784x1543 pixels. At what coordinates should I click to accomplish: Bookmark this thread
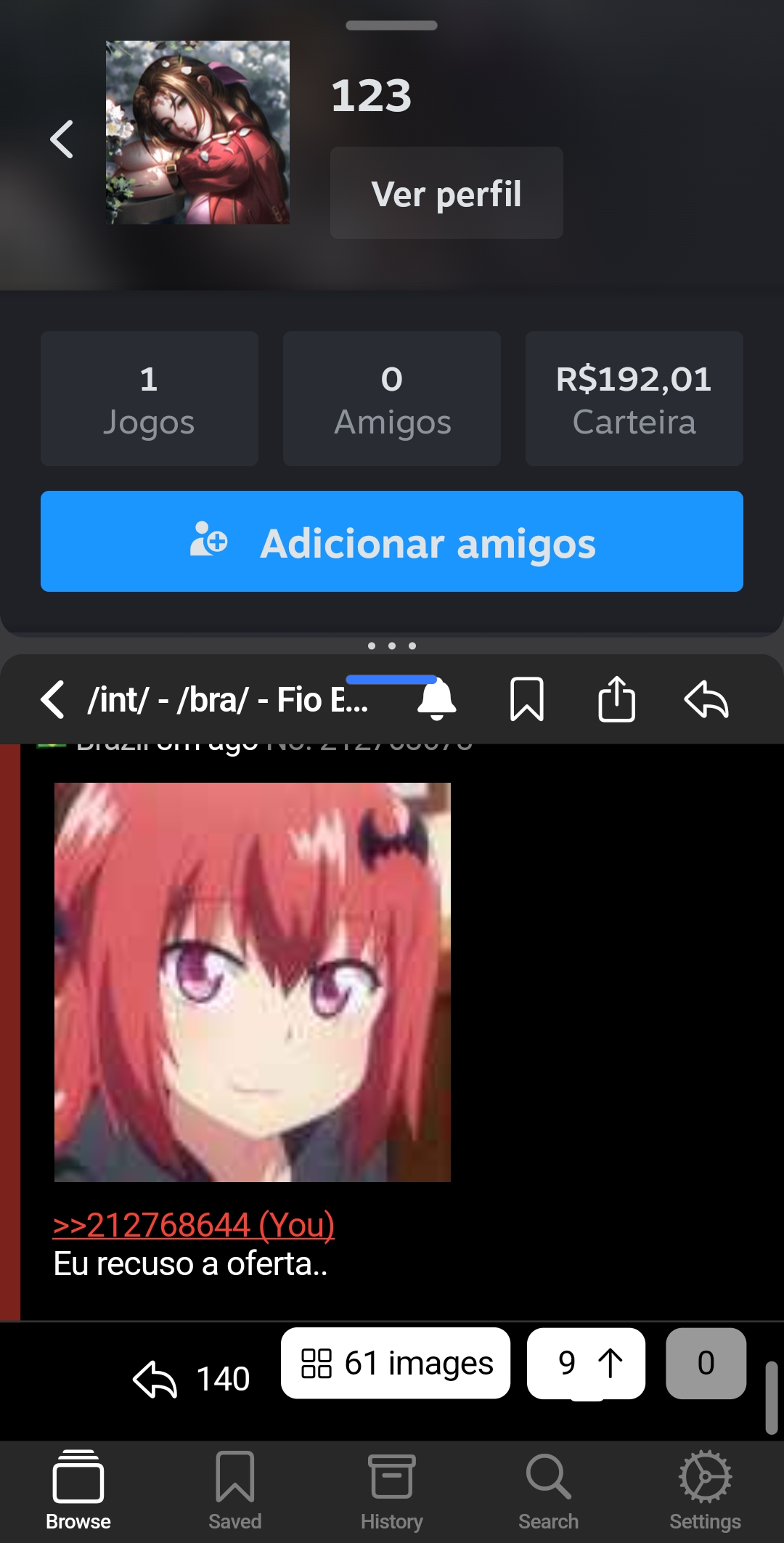[x=527, y=700]
